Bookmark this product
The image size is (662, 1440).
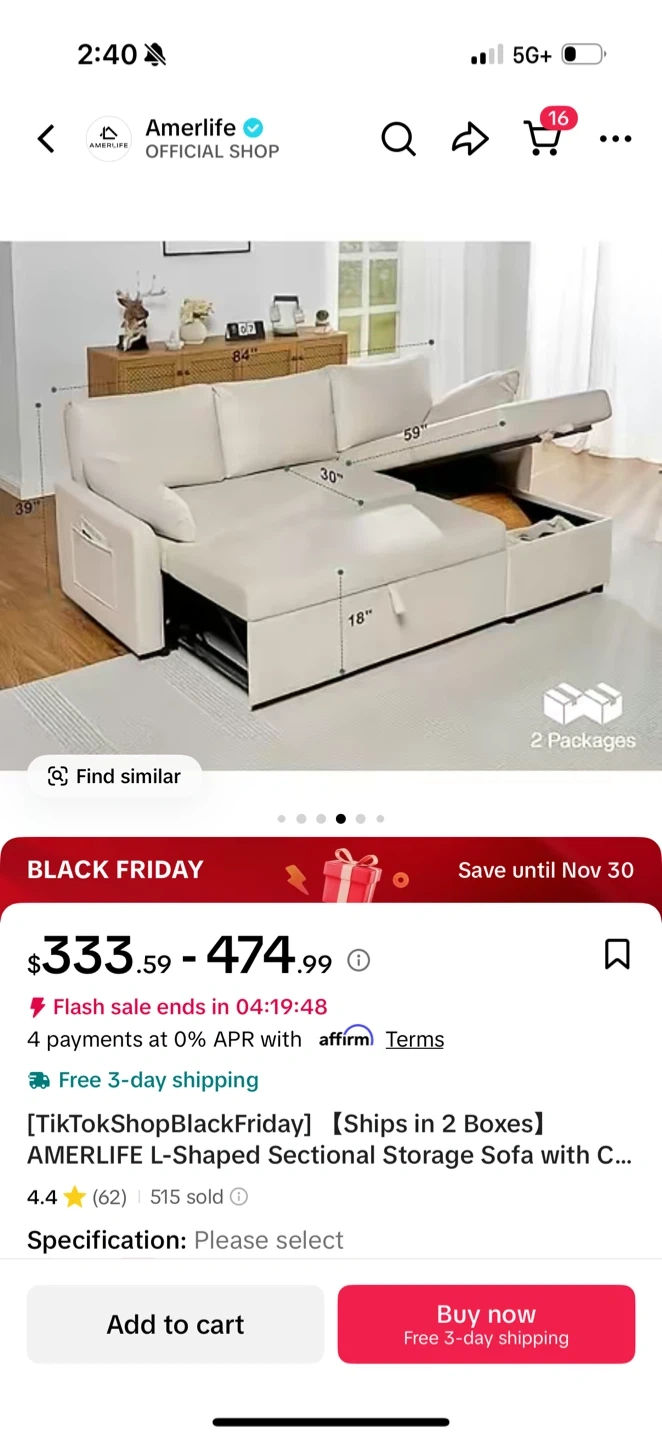pyautogui.click(x=617, y=955)
